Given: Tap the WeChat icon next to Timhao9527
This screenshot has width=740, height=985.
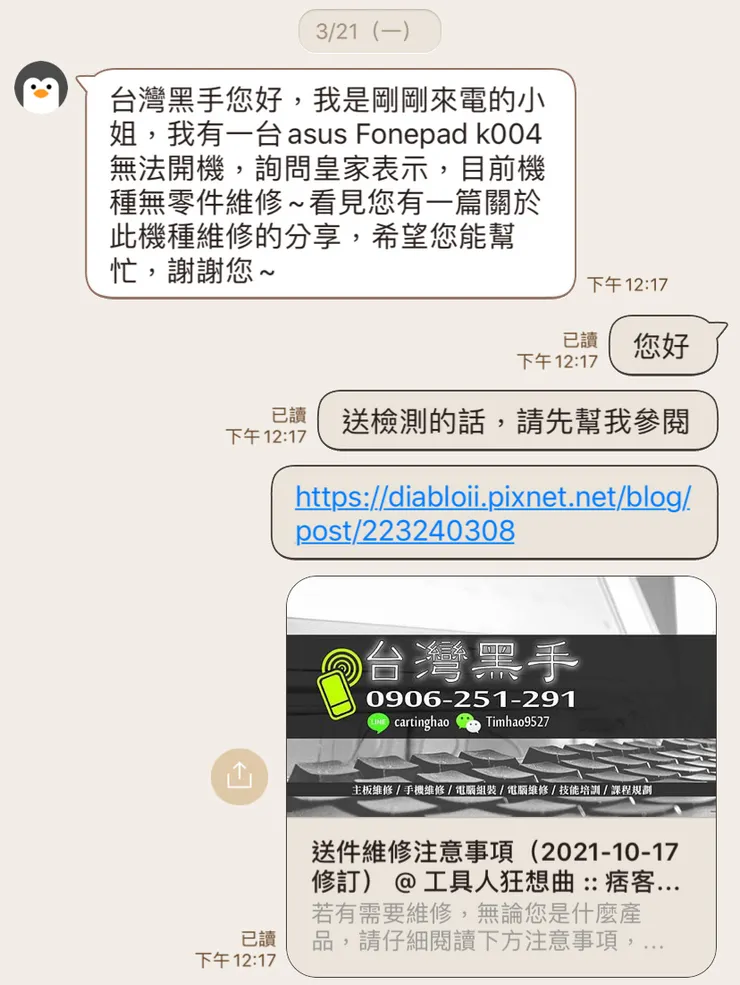Looking at the screenshot, I should click(x=468, y=721).
